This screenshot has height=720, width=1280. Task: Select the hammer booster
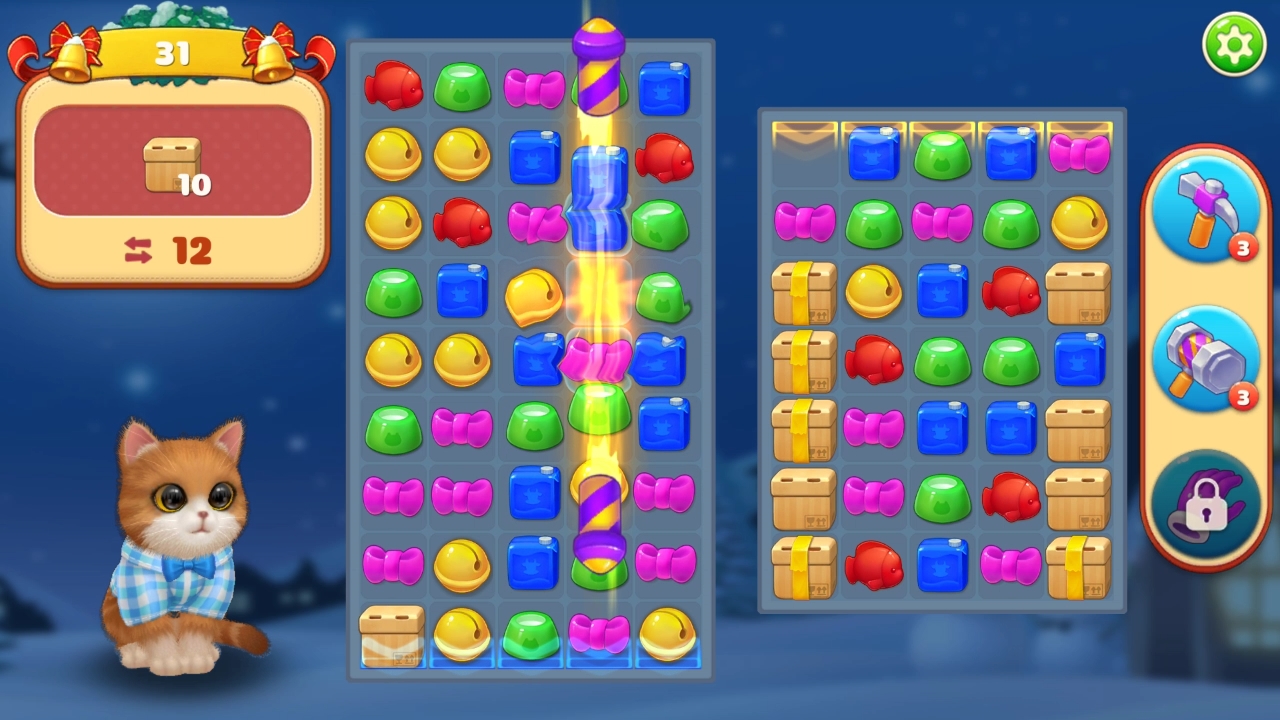click(1205, 210)
